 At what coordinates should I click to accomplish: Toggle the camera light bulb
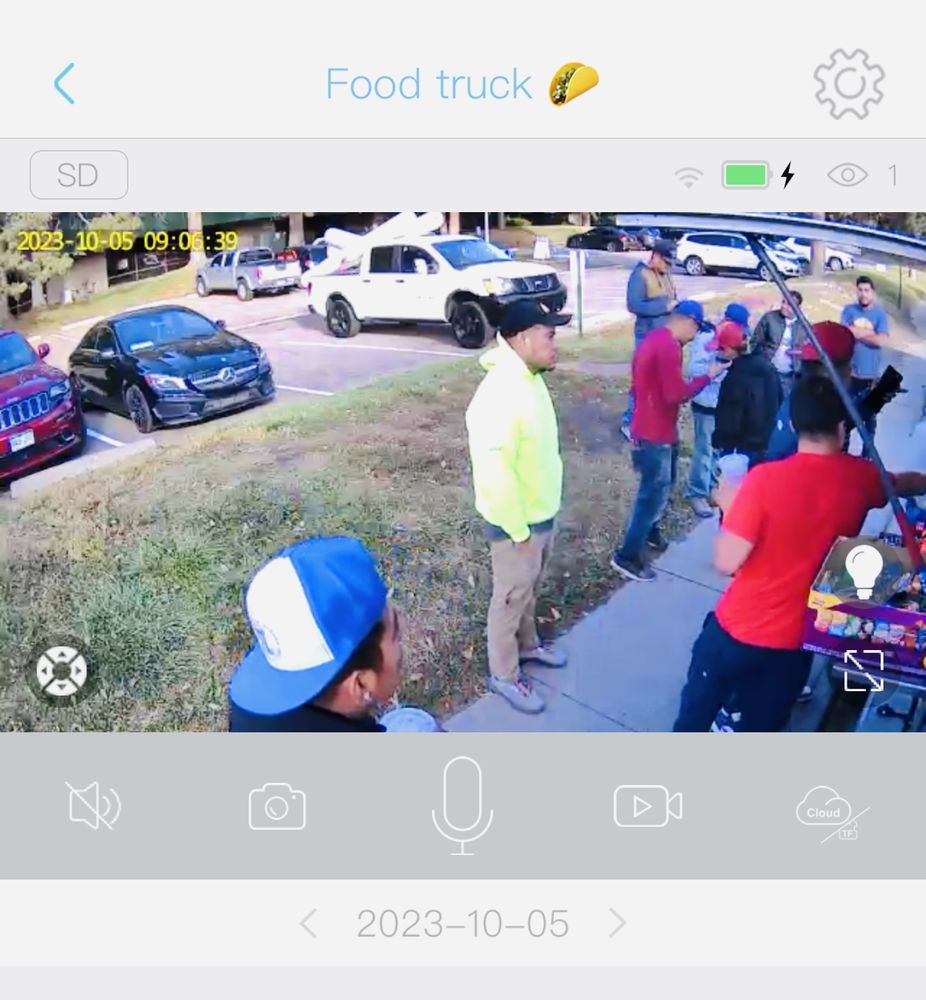pyautogui.click(x=863, y=571)
